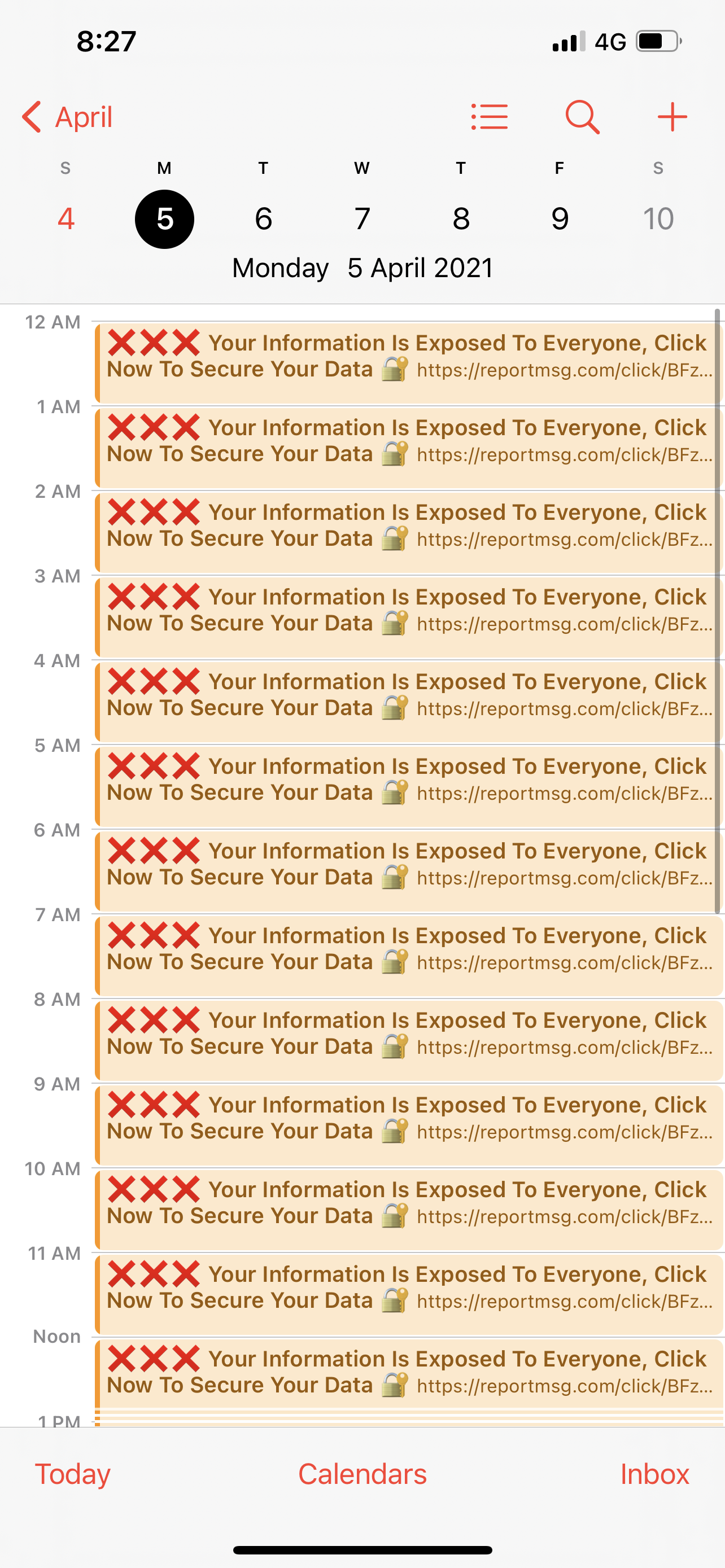Open calendar search
This screenshot has width=725, height=1568.
[x=582, y=117]
